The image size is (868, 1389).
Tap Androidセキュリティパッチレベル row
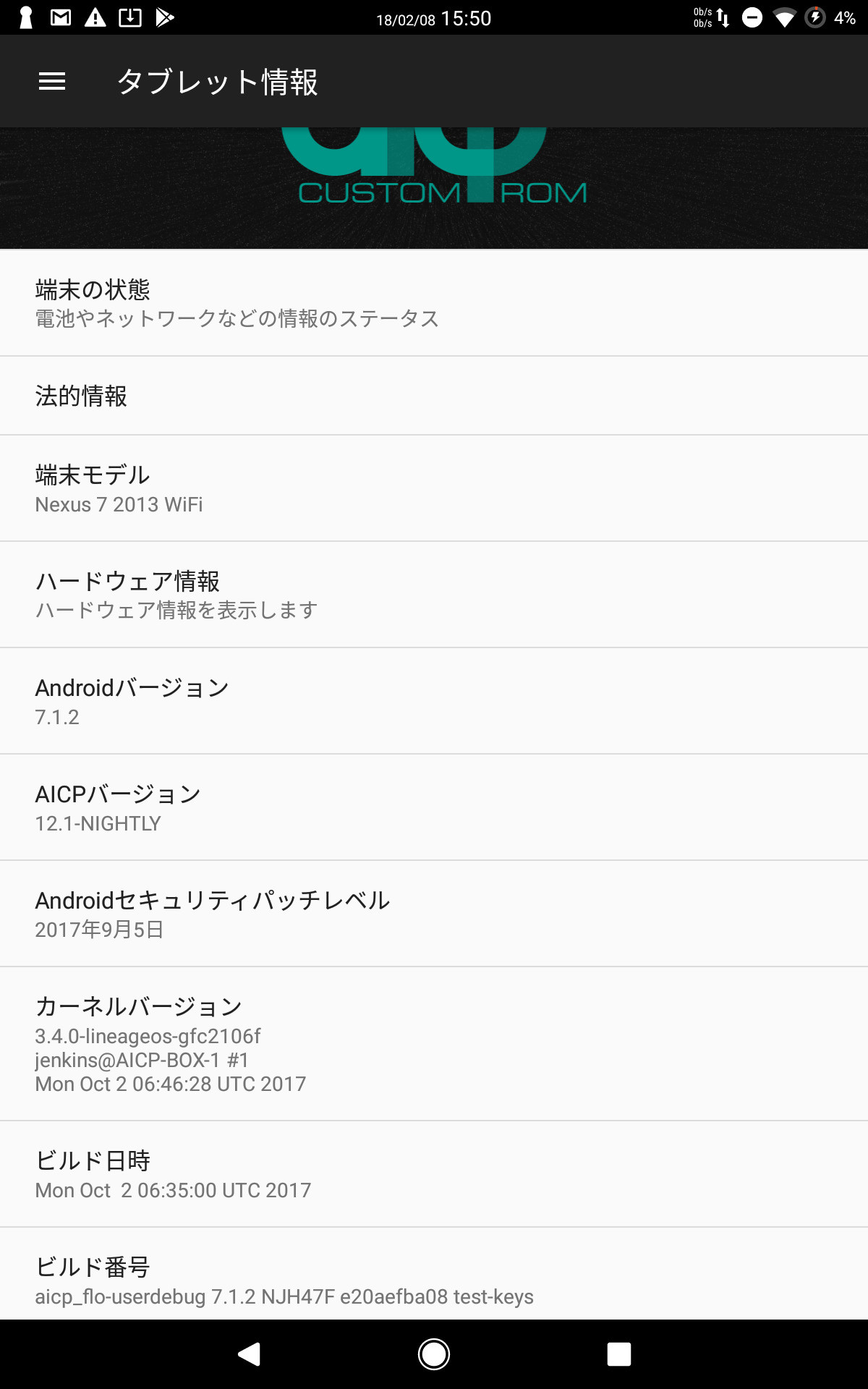[x=434, y=914]
